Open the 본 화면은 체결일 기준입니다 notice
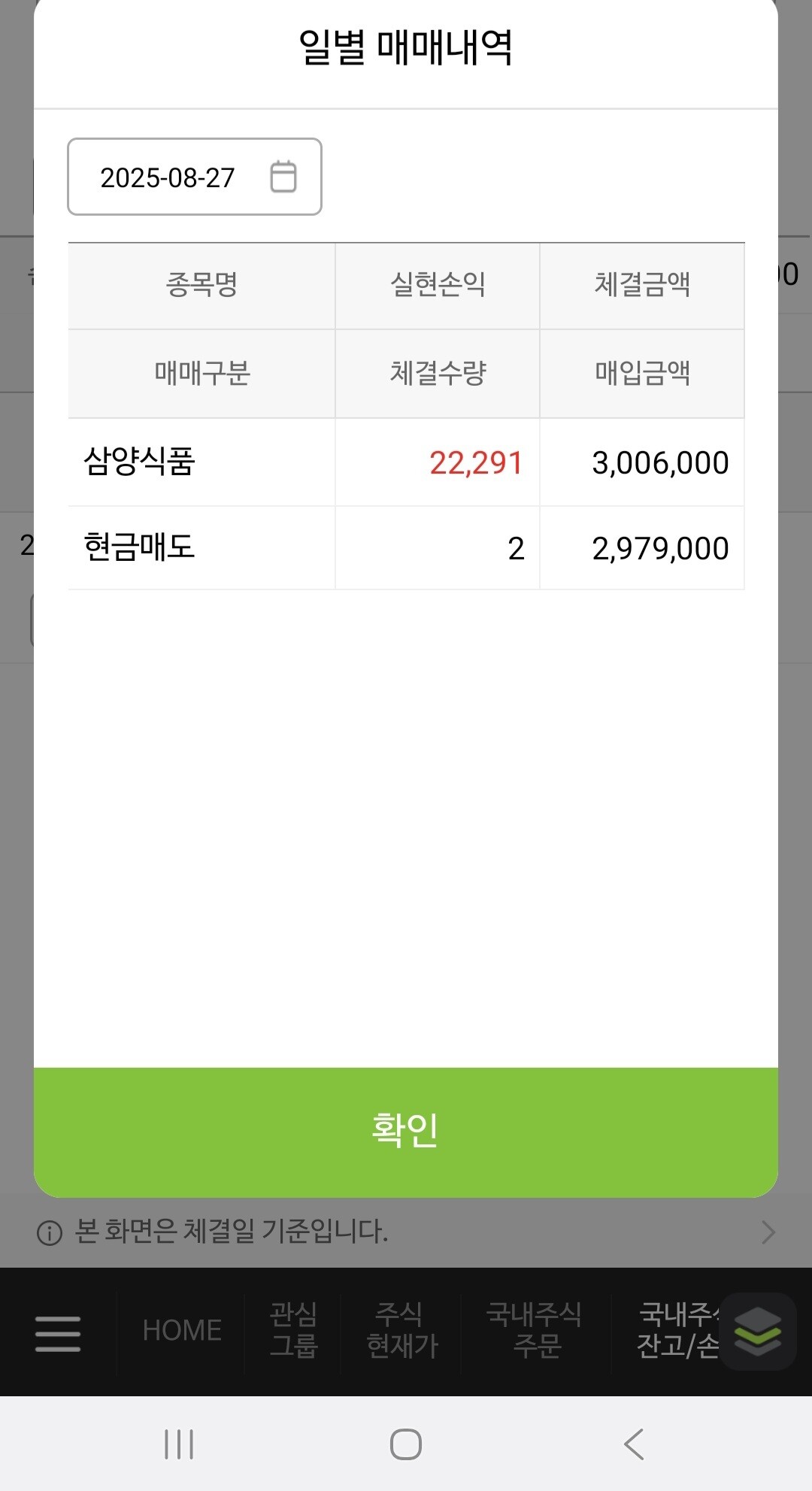 (406, 1232)
